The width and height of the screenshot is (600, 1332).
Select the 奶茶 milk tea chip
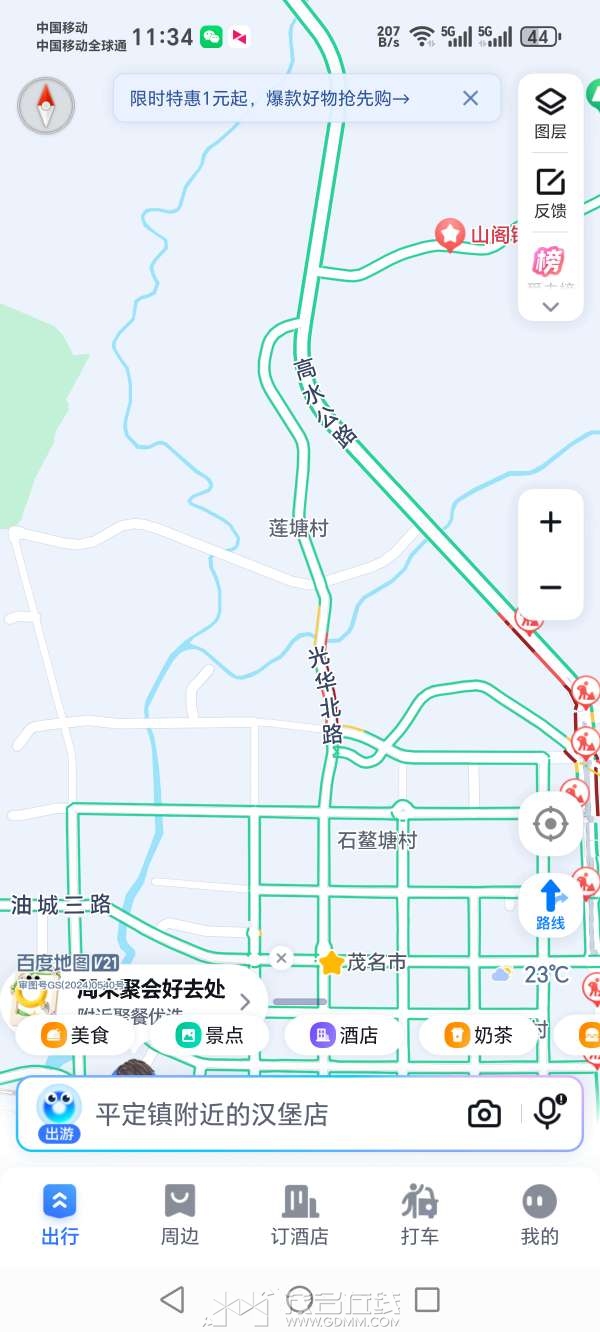478,1035
